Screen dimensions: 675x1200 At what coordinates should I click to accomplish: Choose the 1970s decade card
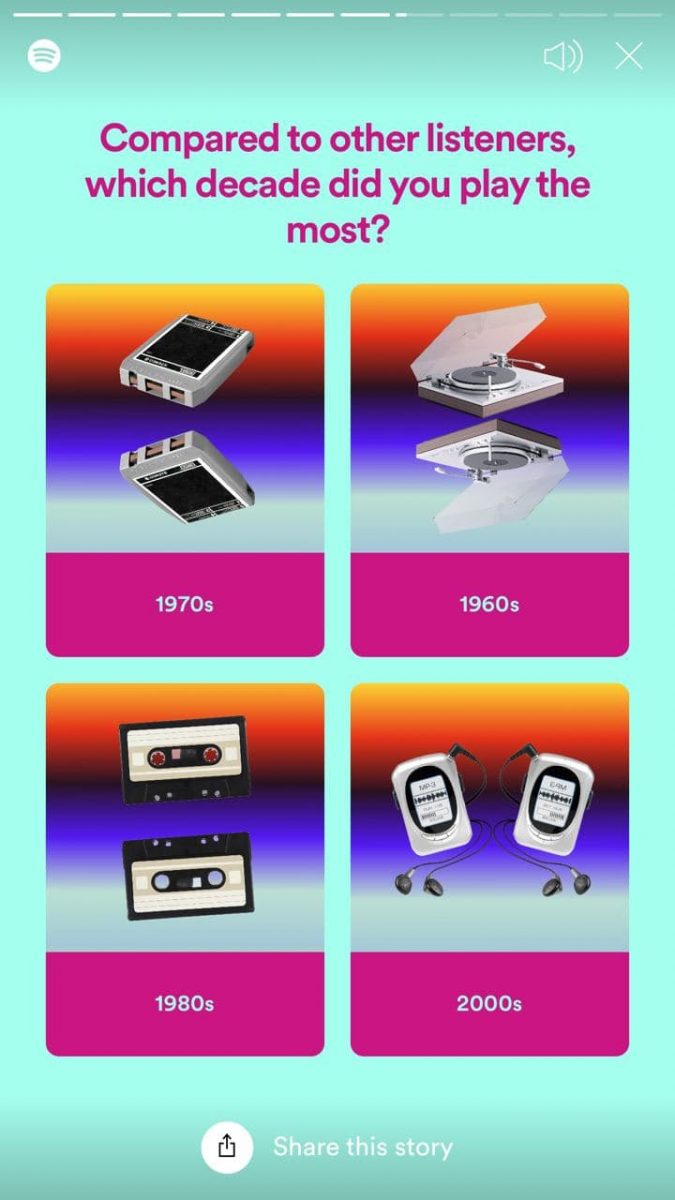click(185, 470)
